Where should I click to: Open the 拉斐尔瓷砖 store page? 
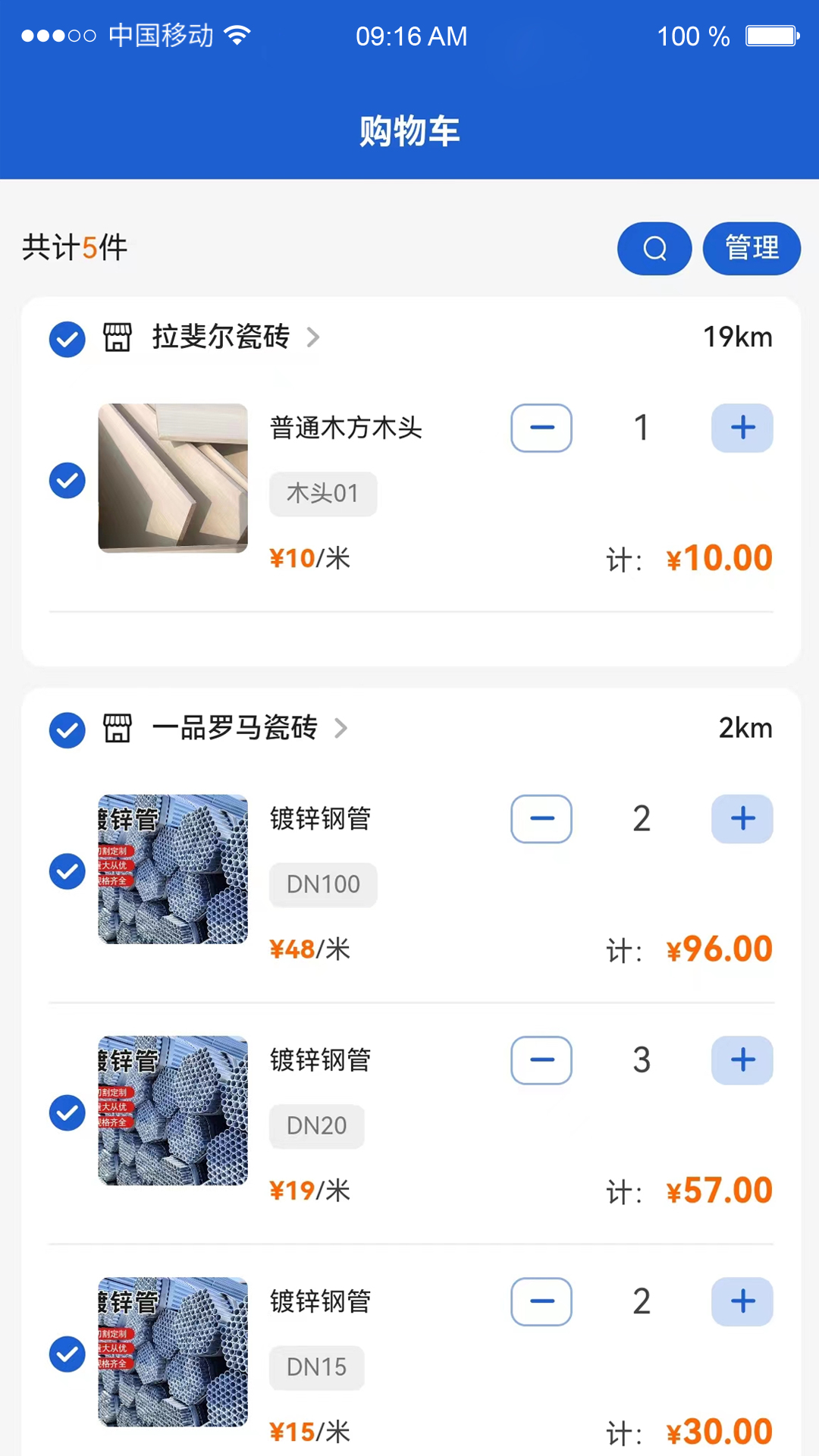coord(235,337)
